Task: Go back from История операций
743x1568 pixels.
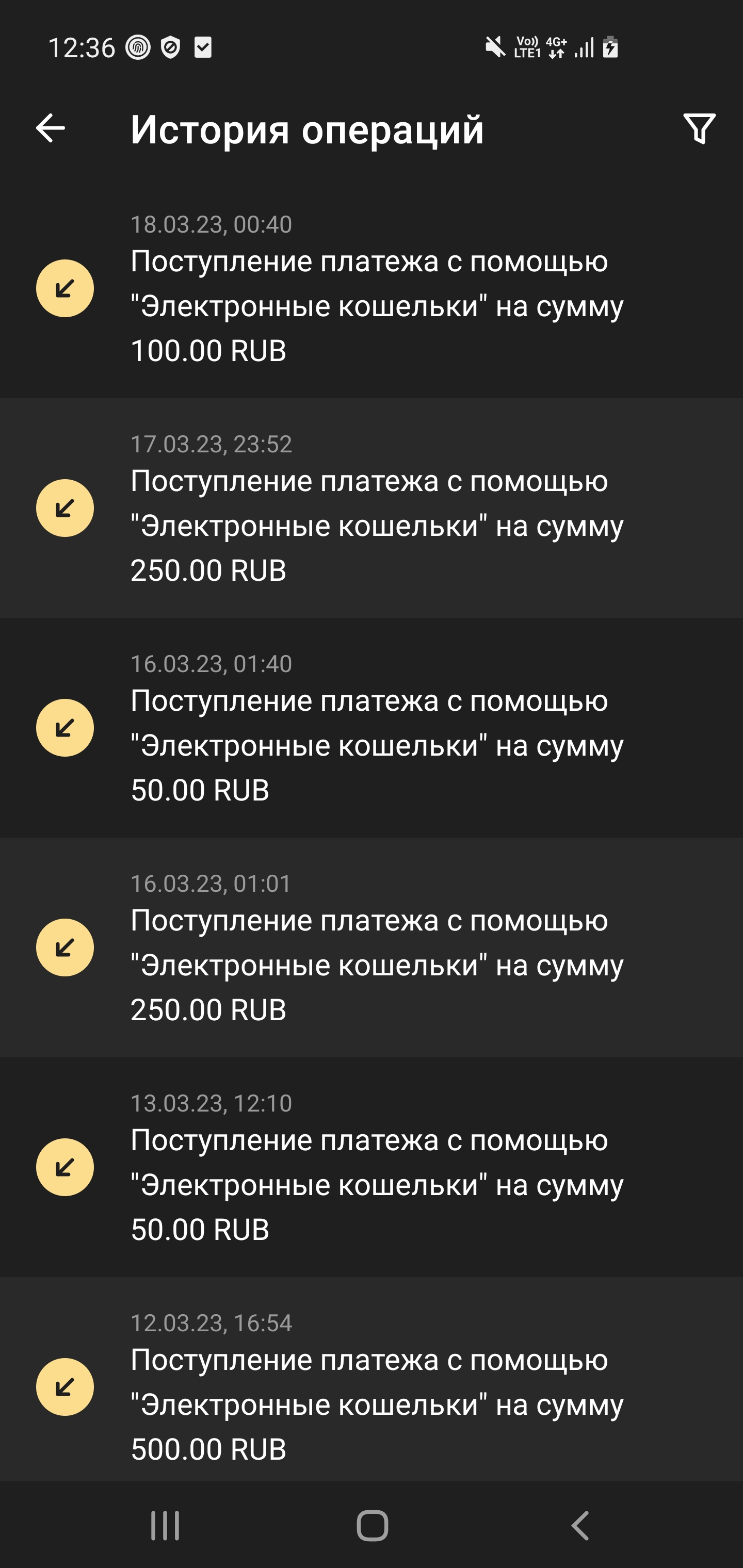Action: click(x=51, y=128)
